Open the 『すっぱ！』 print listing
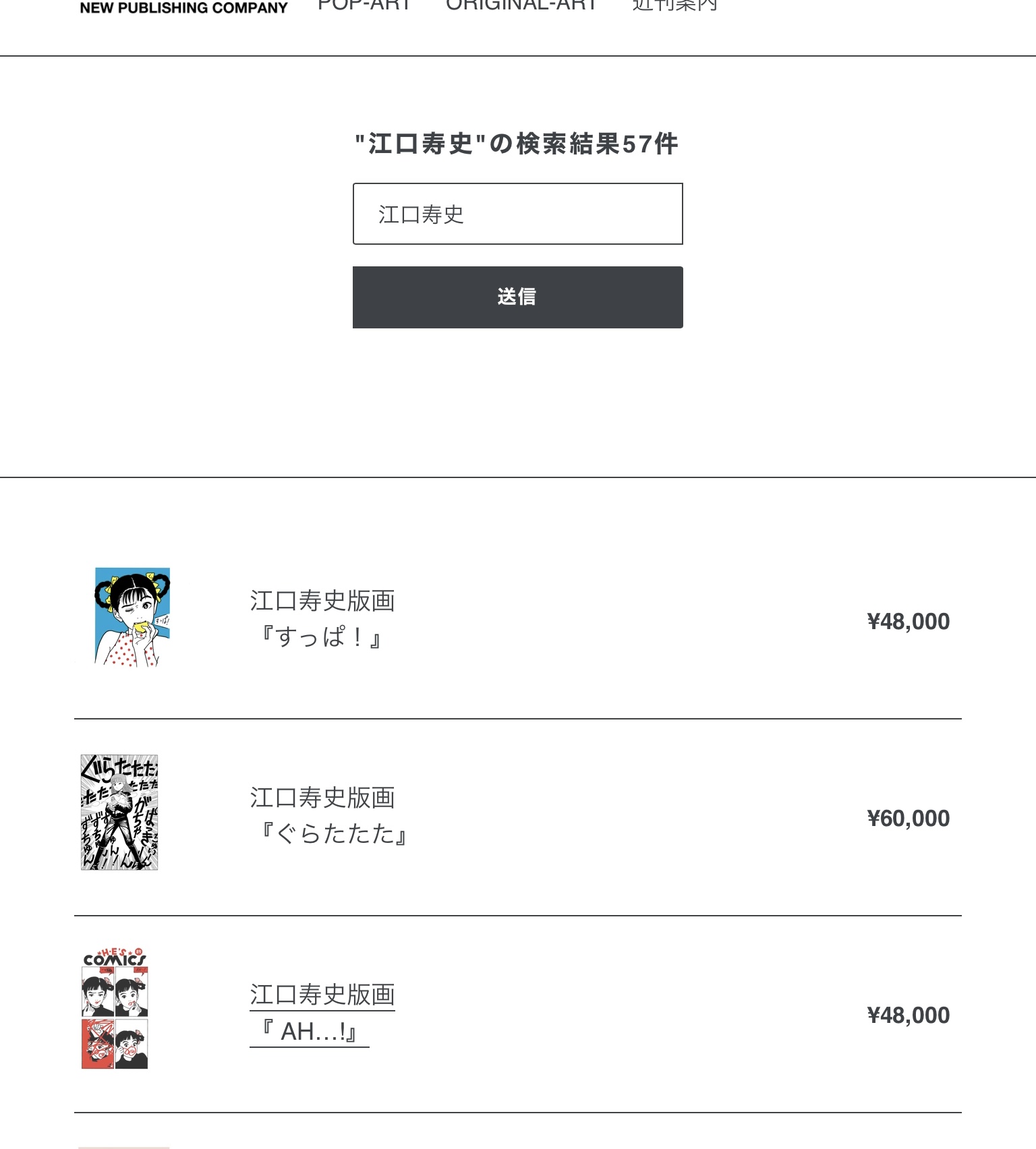Image resolution: width=1036 pixels, height=1149 pixels. (322, 618)
